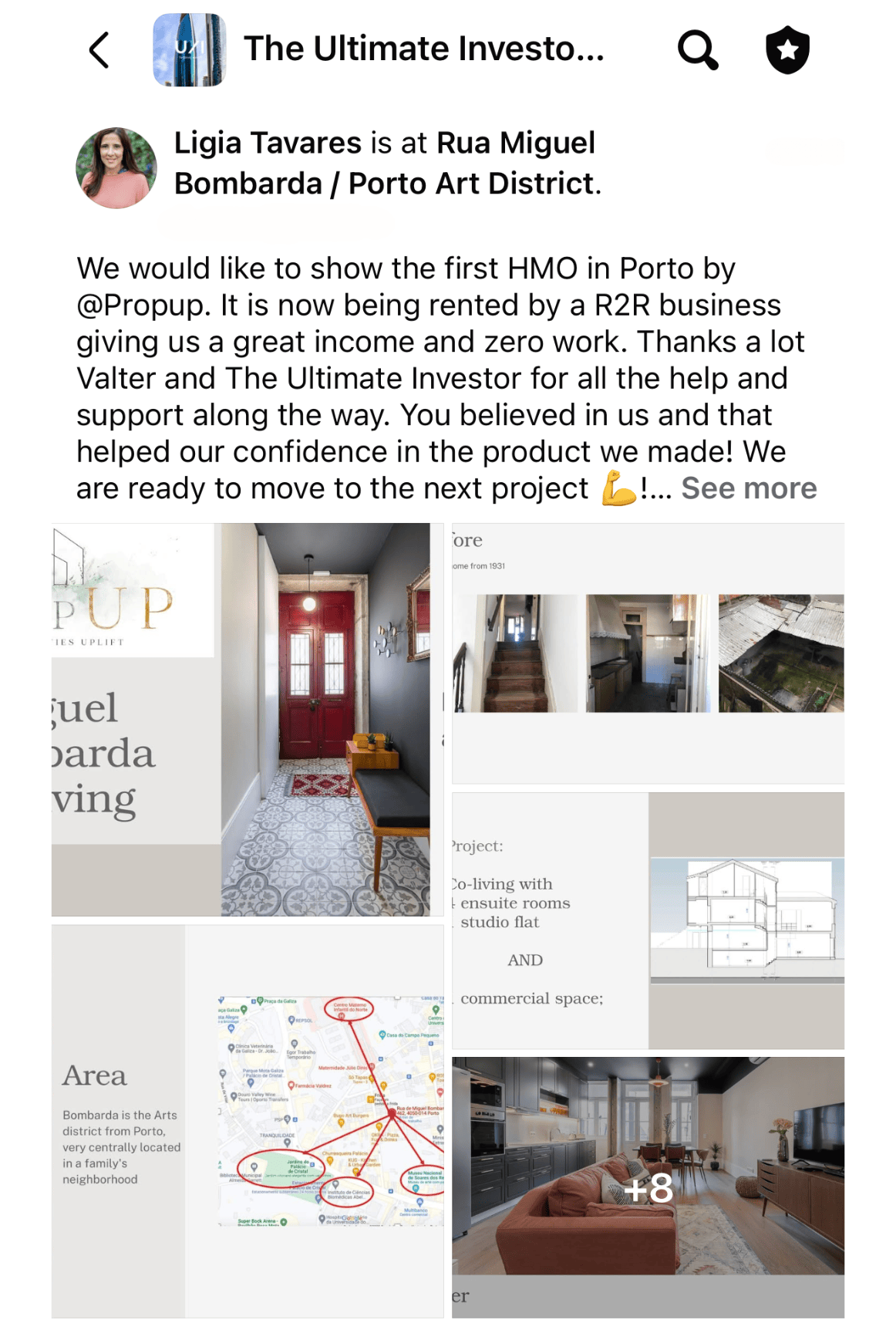Open the Area map photo
Image resolution: width=896 pixels, height=1330 pixels.
[248, 1122]
